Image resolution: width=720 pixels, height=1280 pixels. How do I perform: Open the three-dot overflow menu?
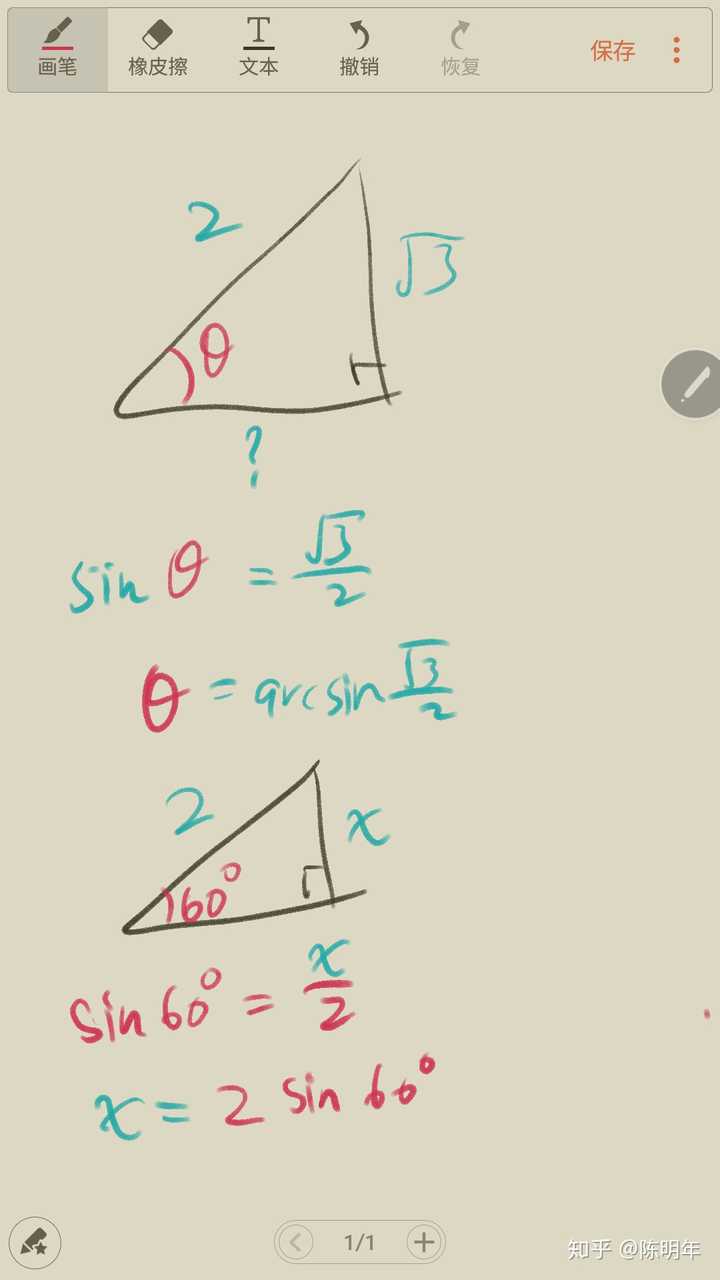[677, 50]
